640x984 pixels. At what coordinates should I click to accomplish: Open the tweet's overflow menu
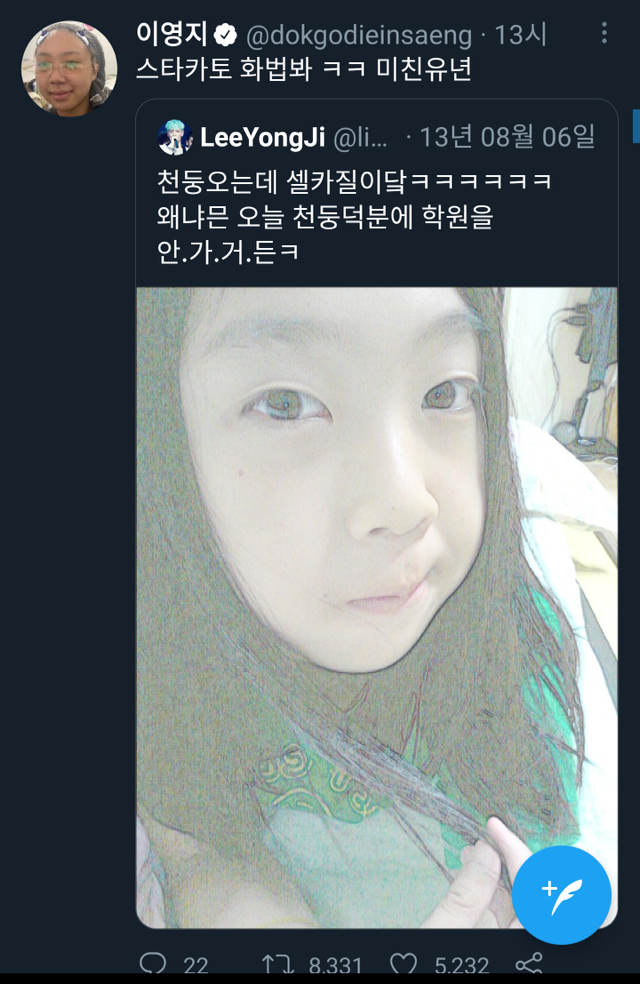604,33
